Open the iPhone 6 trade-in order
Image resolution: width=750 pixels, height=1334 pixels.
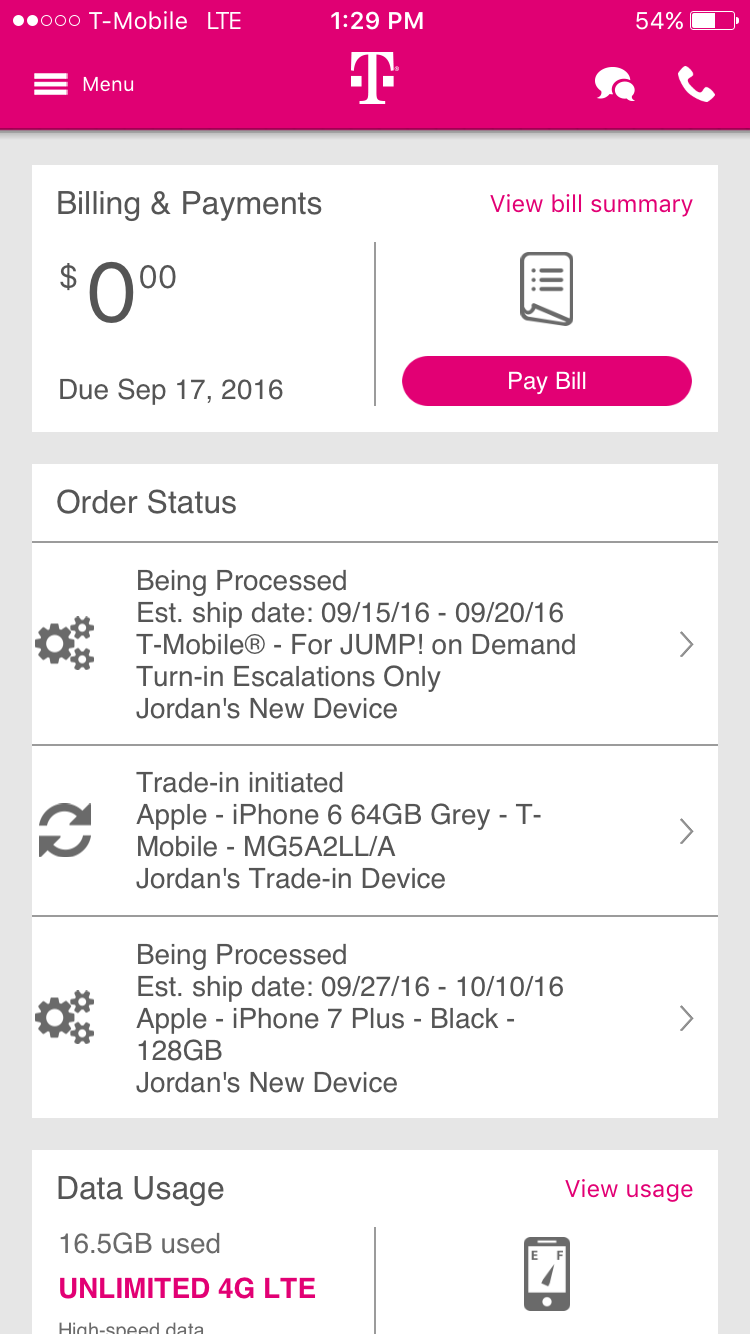375,831
